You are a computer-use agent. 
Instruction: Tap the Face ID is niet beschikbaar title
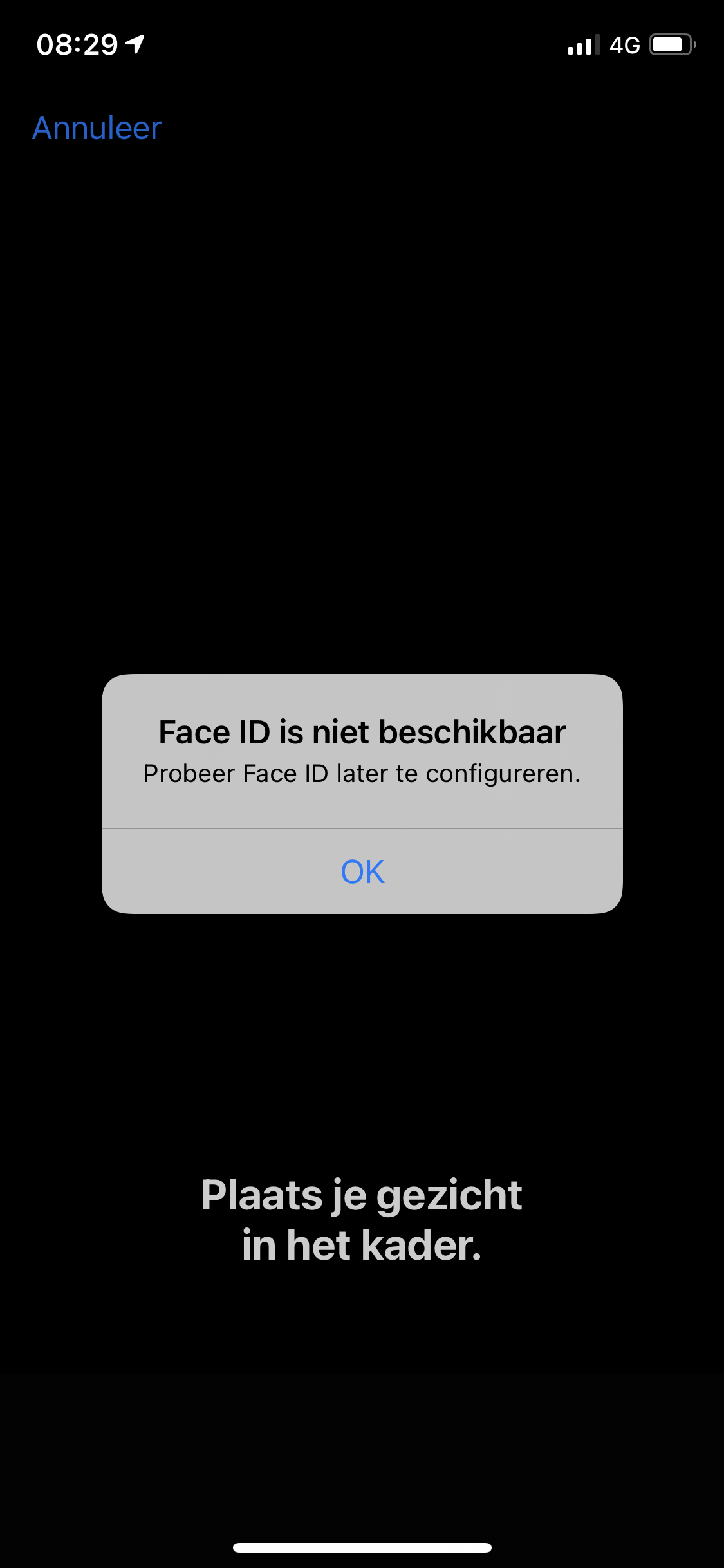tap(362, 731)
